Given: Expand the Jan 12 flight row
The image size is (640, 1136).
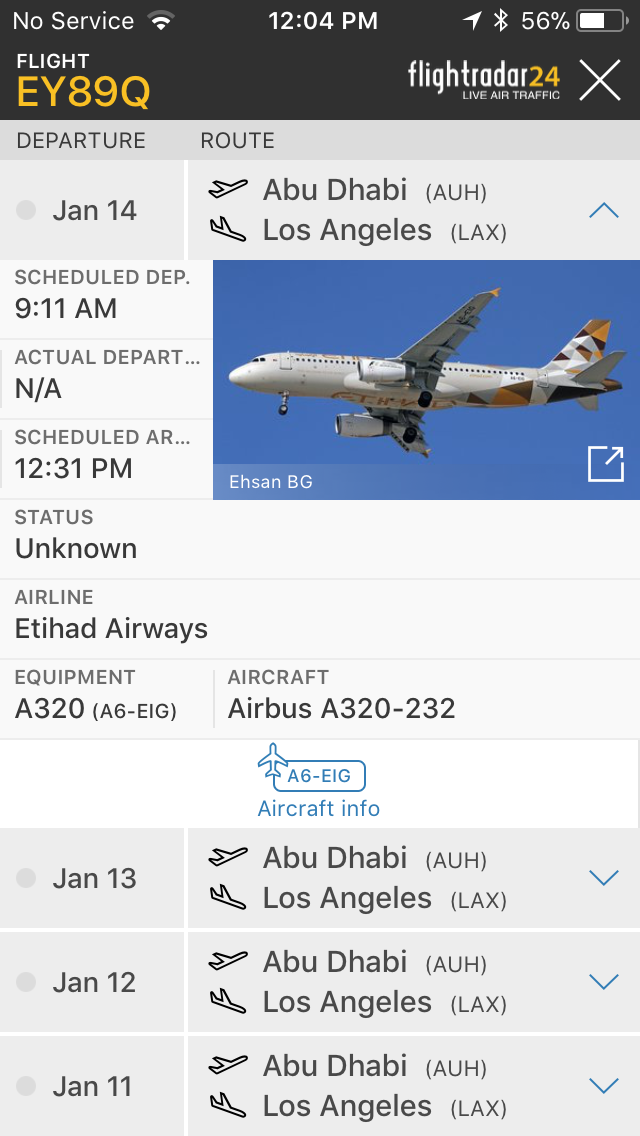Looking at the screenshot, I should click(604, 982).
